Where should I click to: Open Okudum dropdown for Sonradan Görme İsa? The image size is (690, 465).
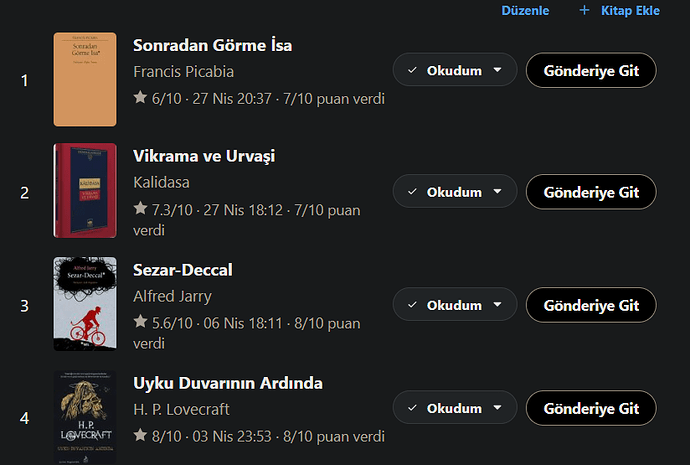click(455, 71)
